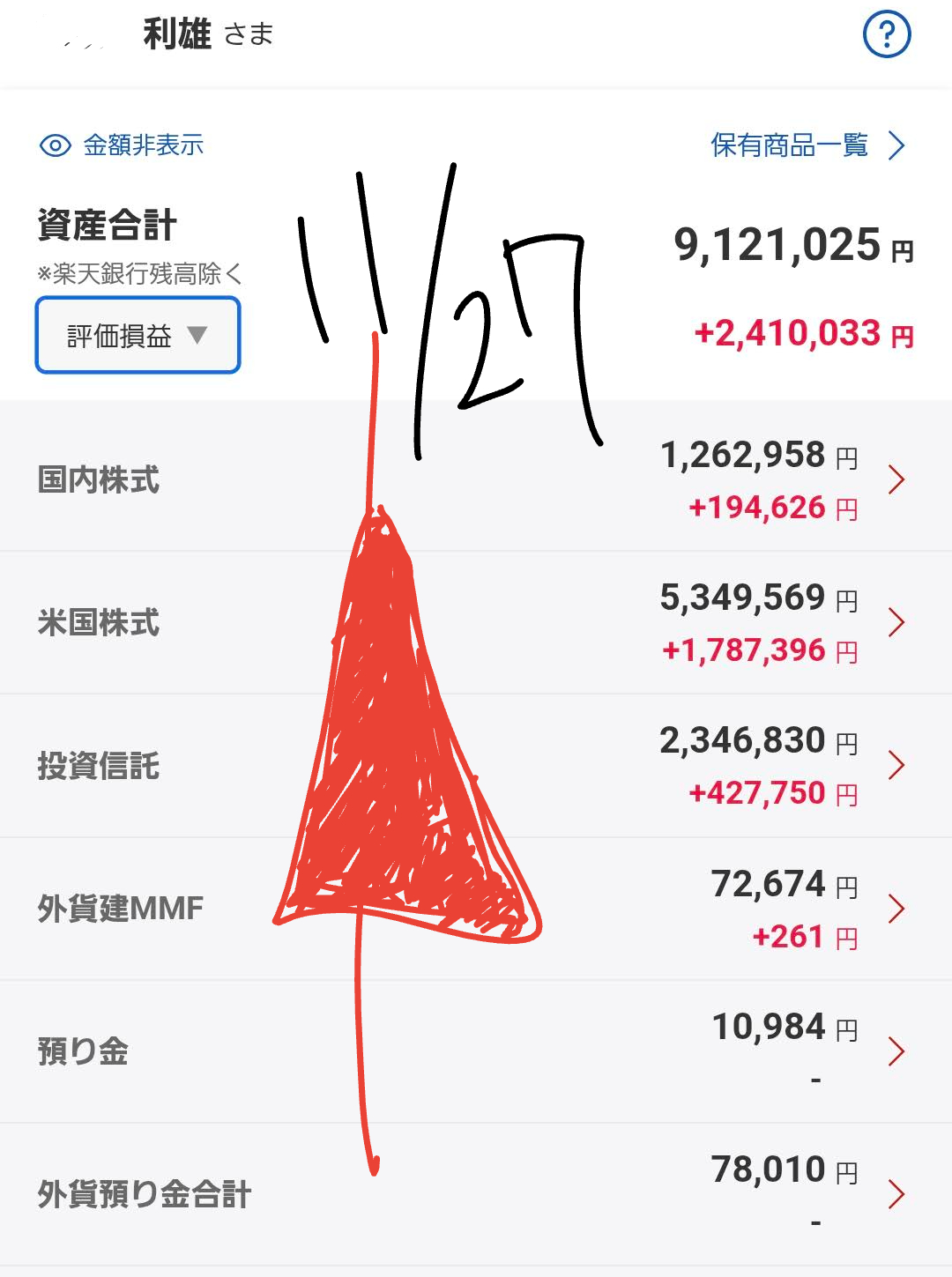Open the 米国株式 row
The height and width of the screenshot is (1277, 952).
tap(476, 623)
